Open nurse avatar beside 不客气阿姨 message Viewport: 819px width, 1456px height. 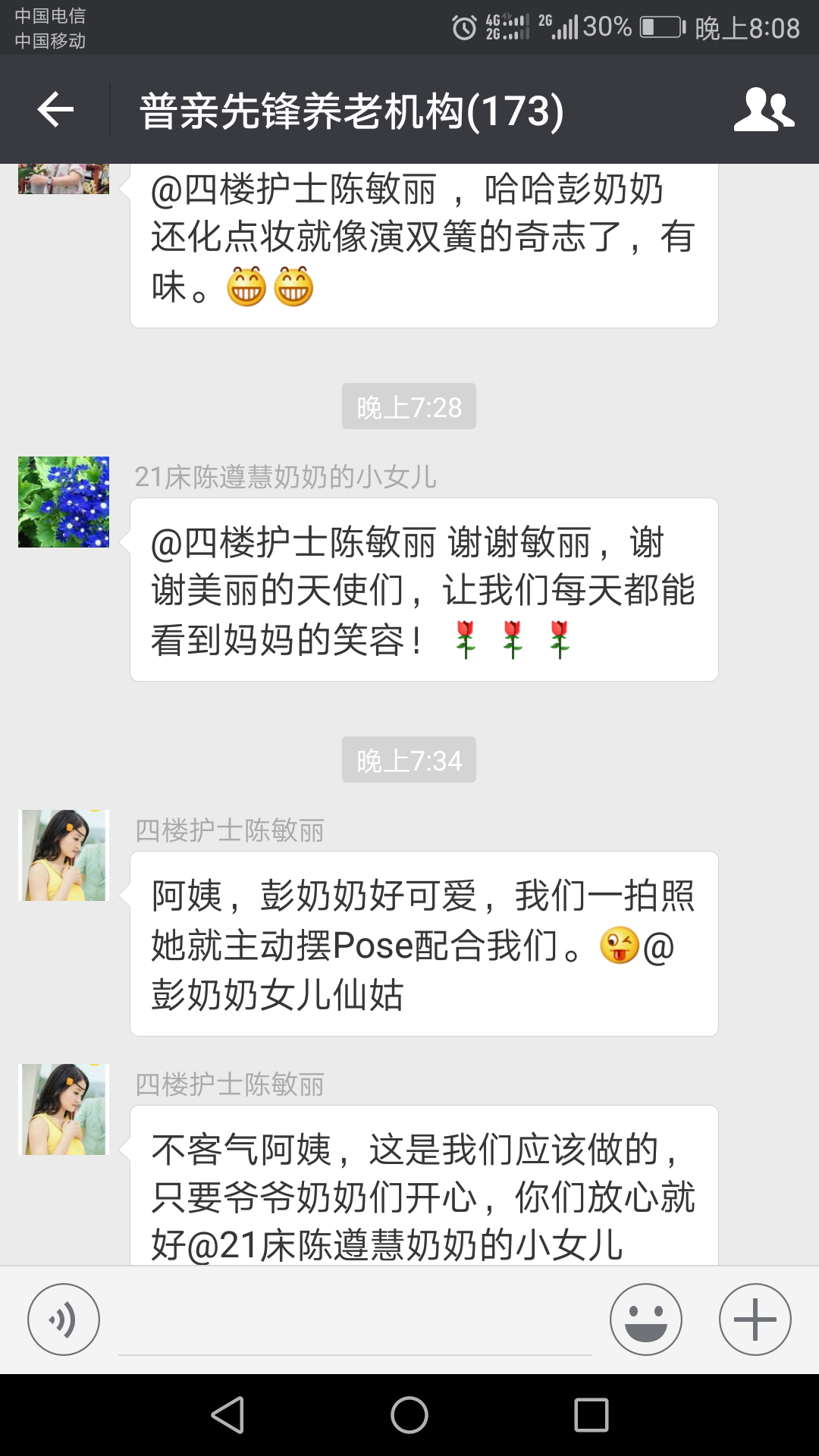64,1109
